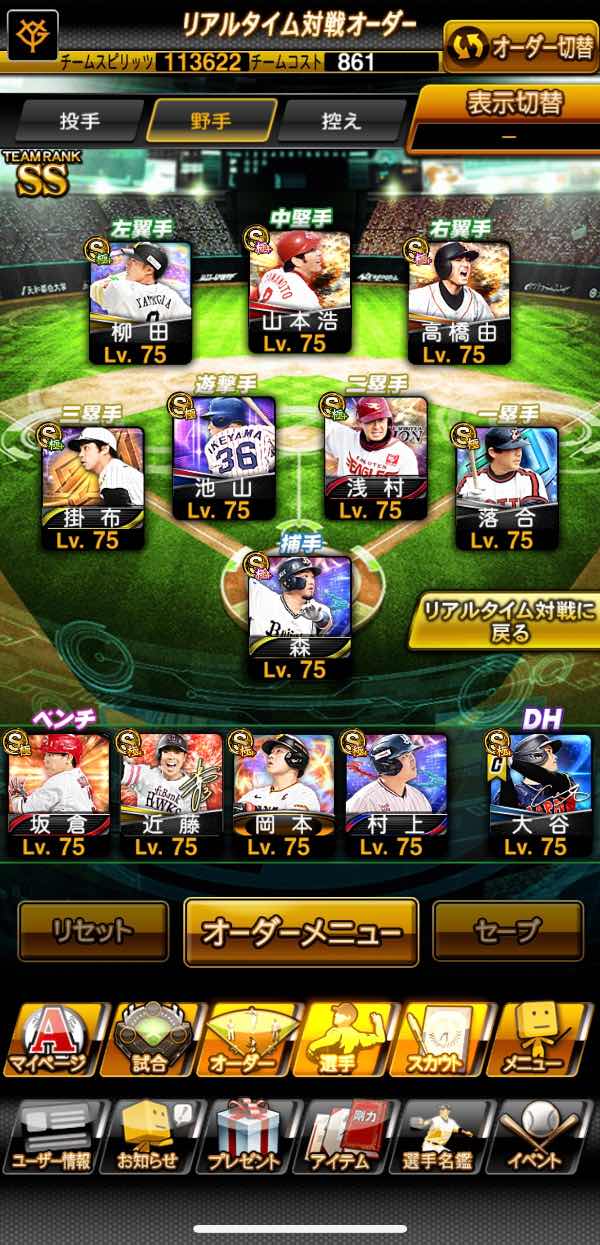This screenshot has width=600, height=1245.
Task: Tap the オーダー切替 button
Action: click(x=519, y=45)
